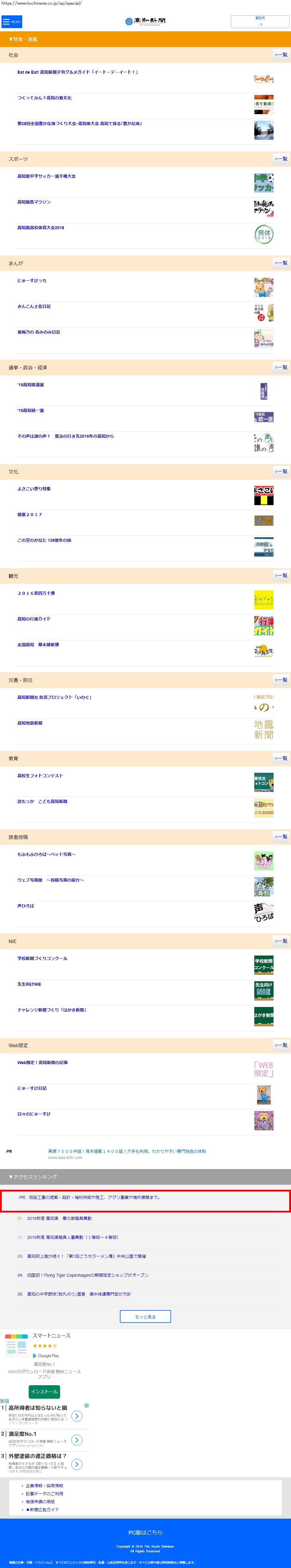Open よさこい祭り特集
The image size is (291, 1568).
click(x=34, y=489)
